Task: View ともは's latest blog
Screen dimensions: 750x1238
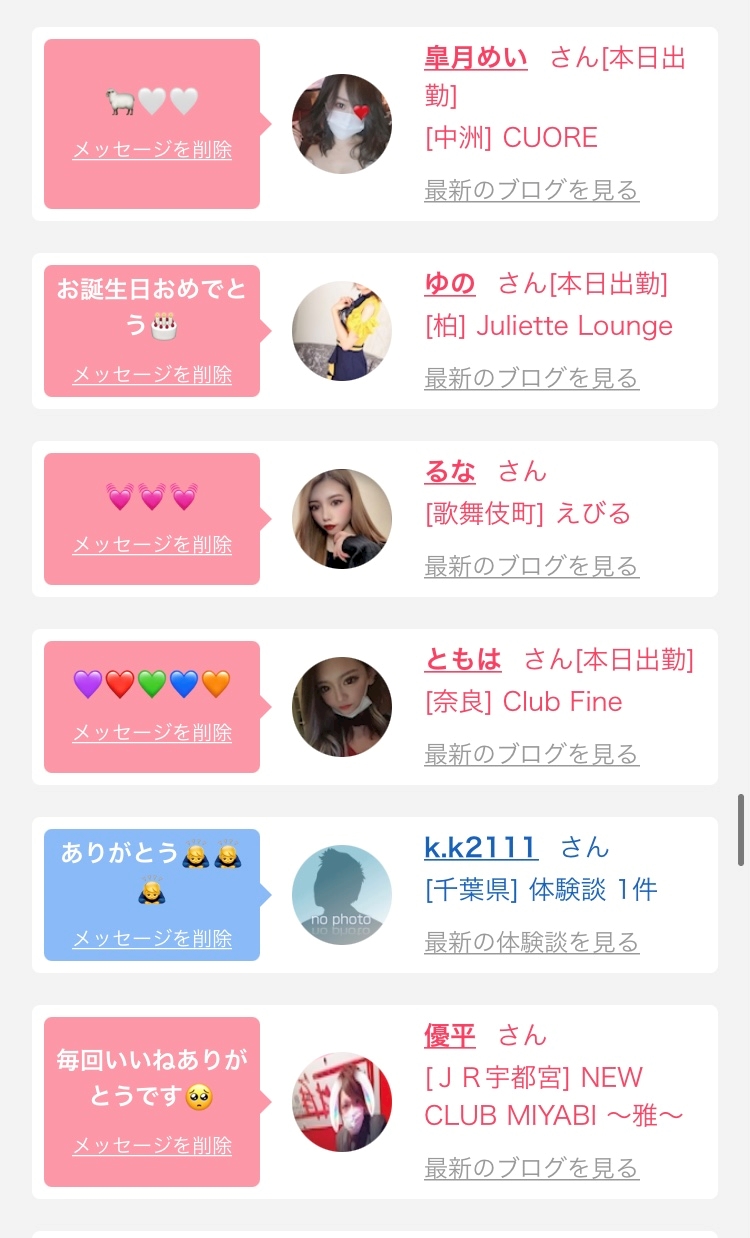Action: (x=532, y=754)
